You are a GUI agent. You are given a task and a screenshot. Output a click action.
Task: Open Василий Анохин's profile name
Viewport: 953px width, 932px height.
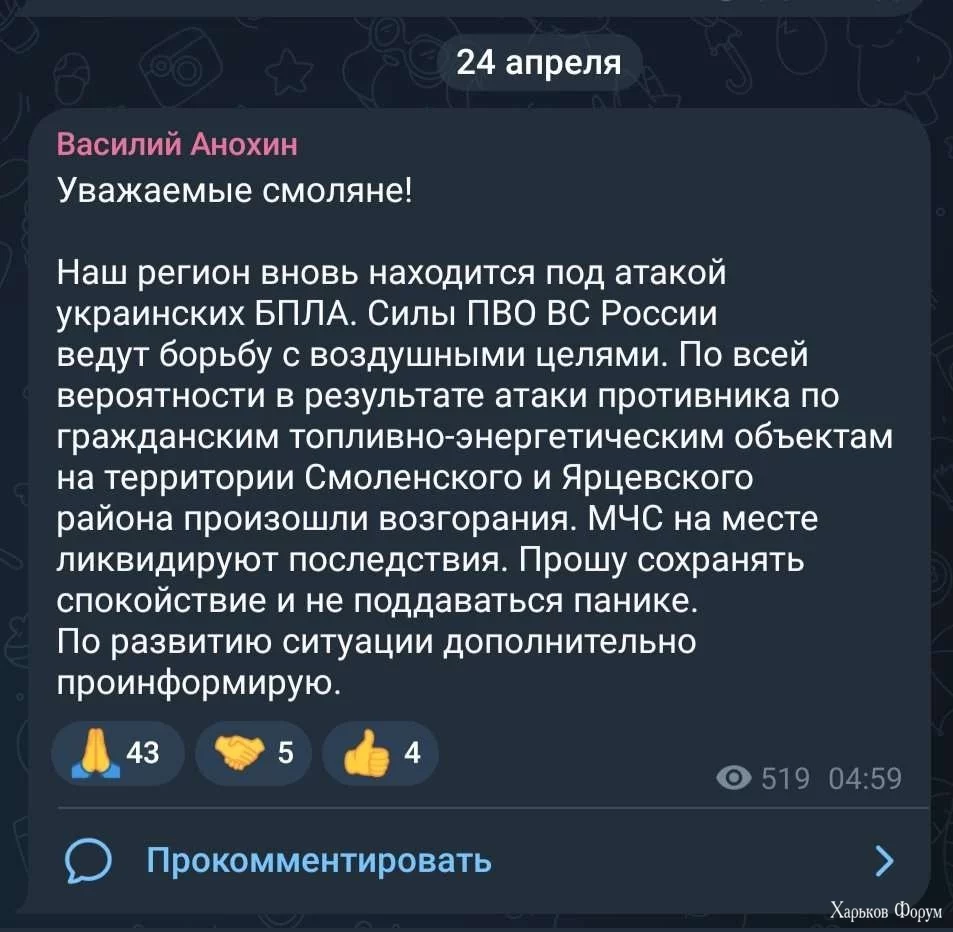pos(177,145)
